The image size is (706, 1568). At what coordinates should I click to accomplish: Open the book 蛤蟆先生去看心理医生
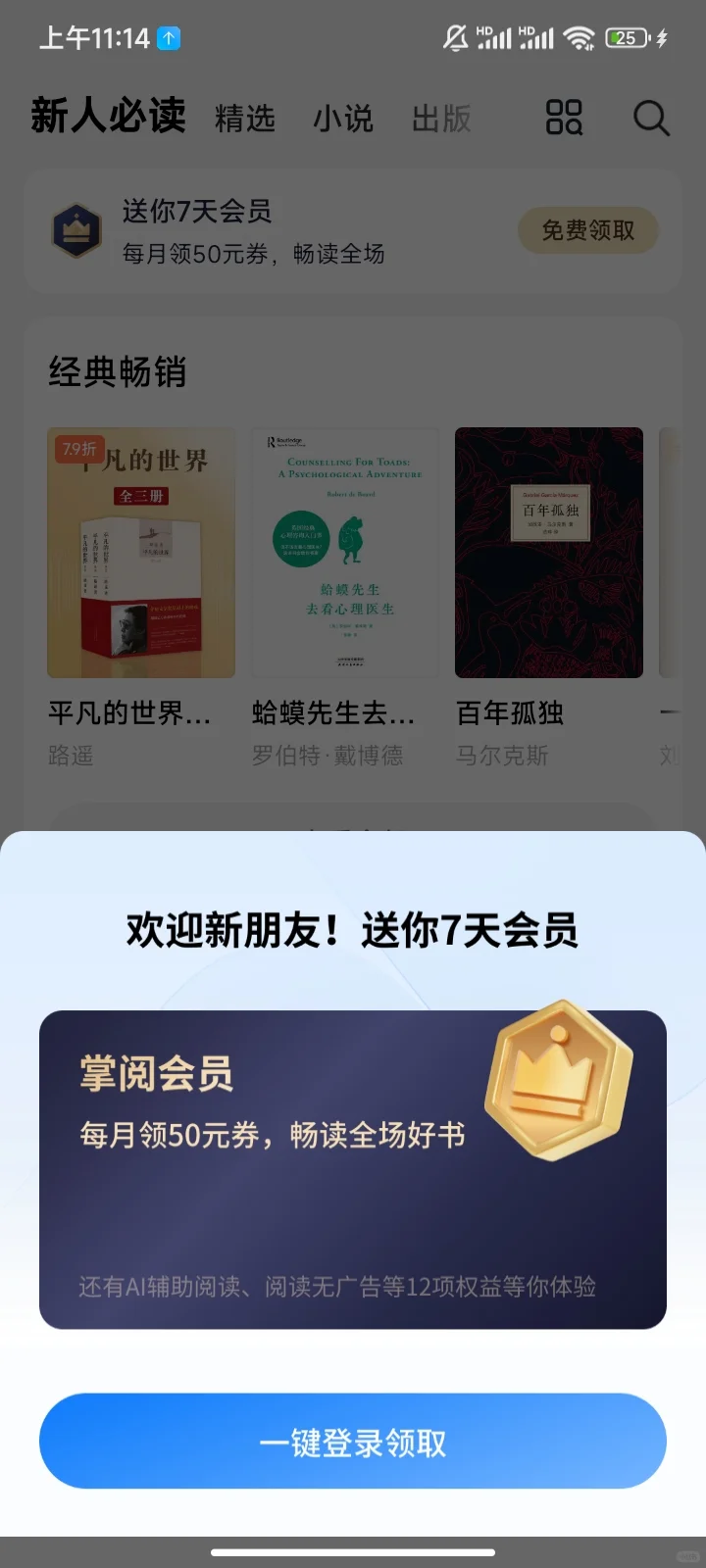[345, 553]
